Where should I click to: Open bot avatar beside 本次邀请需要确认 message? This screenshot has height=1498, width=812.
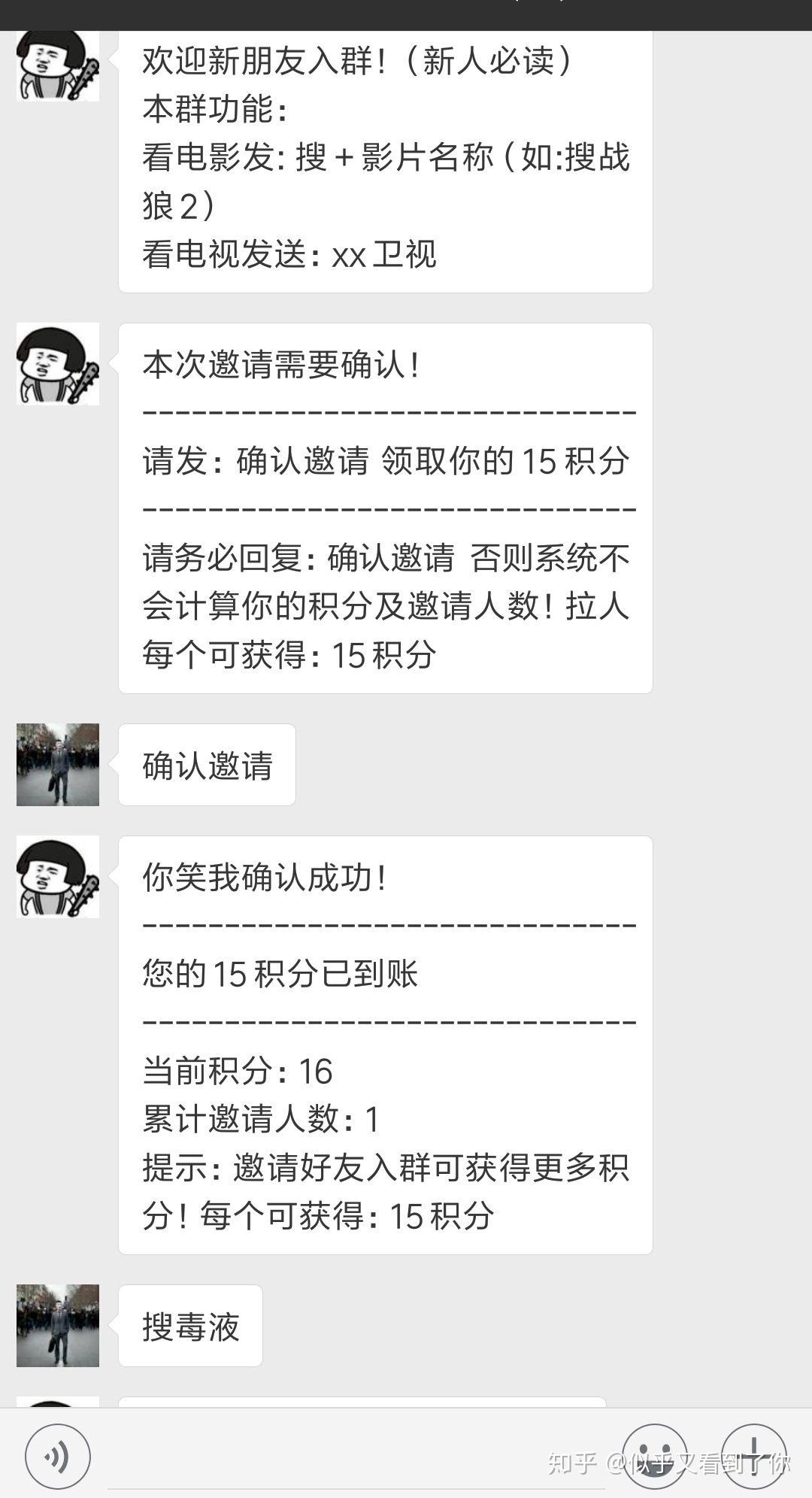click(58, 364)
